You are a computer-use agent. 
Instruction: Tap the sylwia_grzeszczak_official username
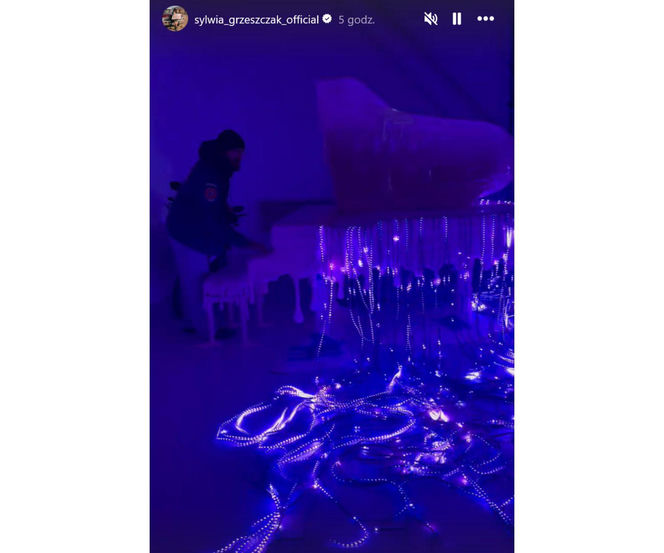point(255,19)
